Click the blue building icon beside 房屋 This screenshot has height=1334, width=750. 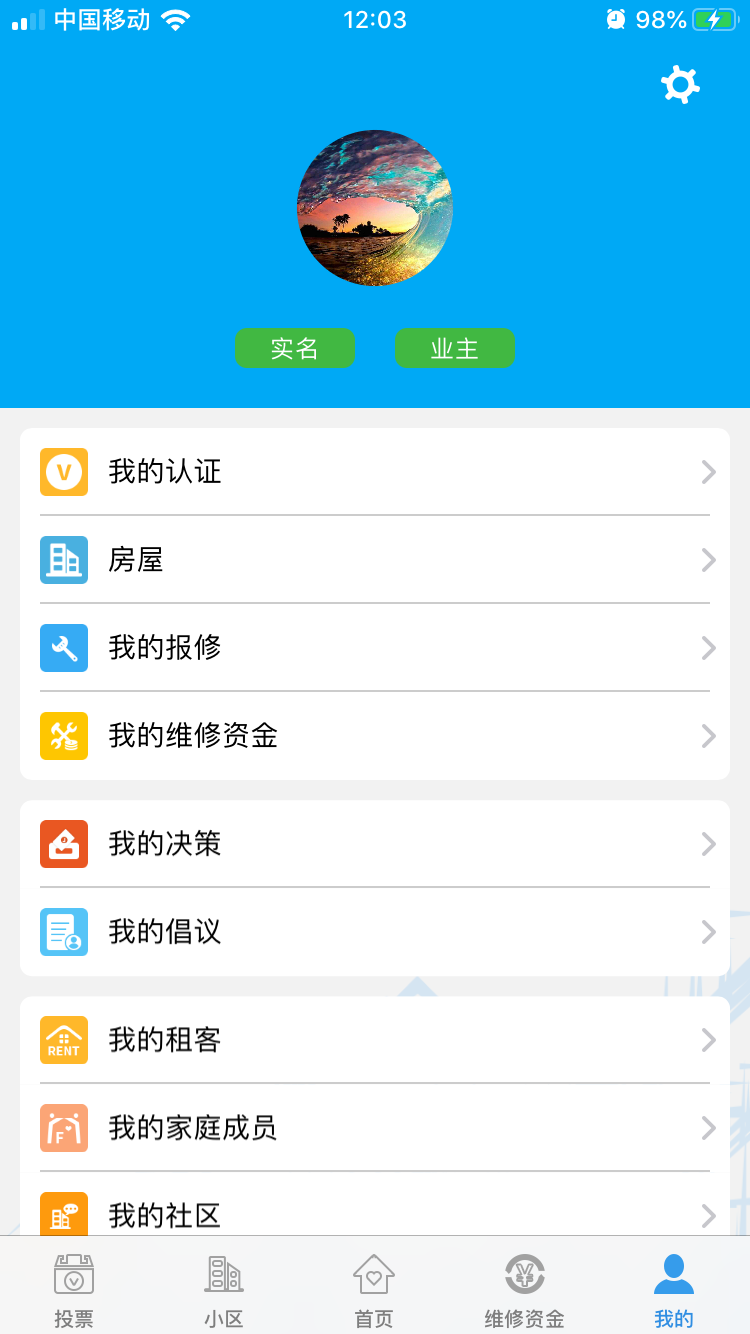point(64,560)
